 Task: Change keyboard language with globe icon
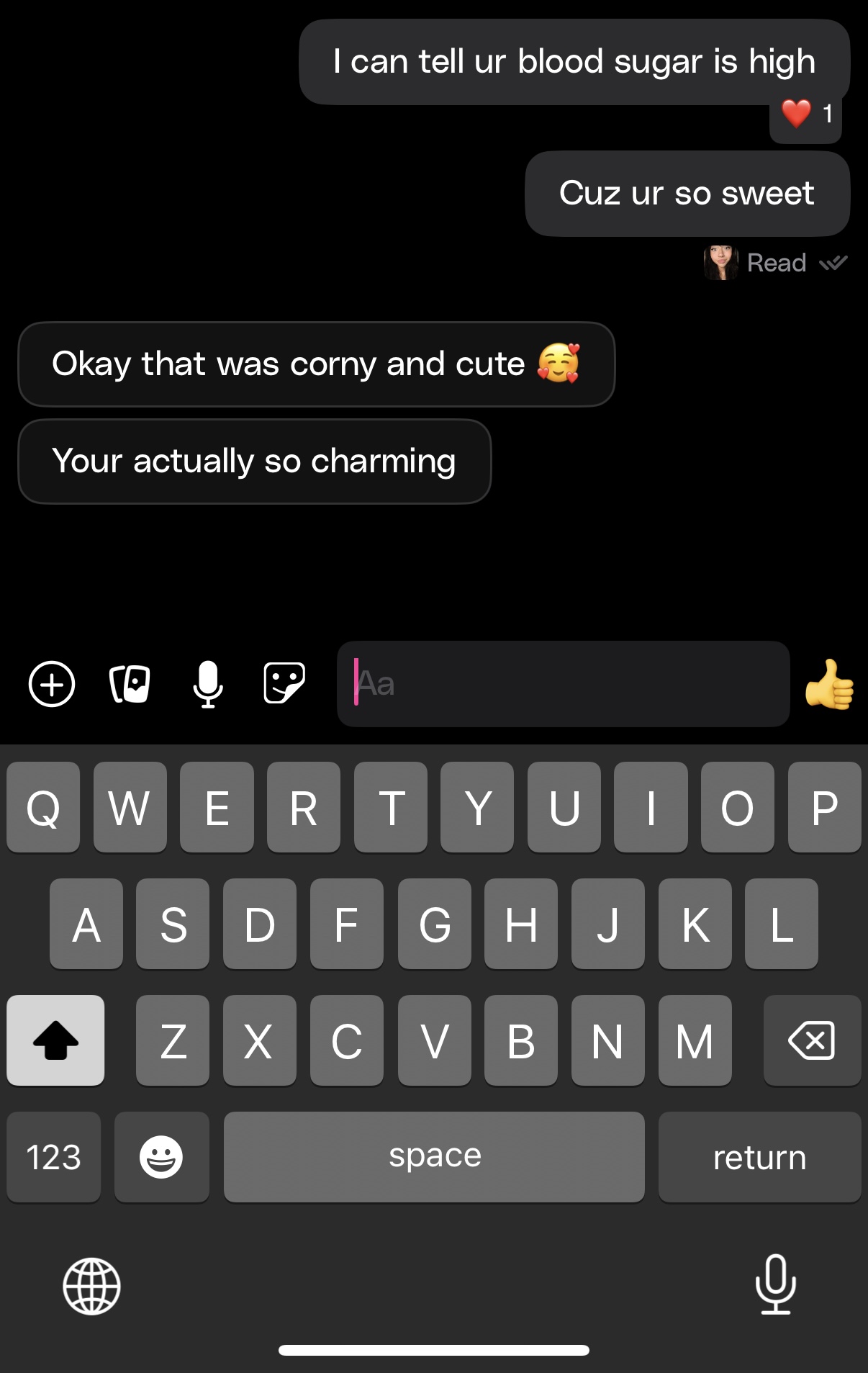[x=91, y=1286]
